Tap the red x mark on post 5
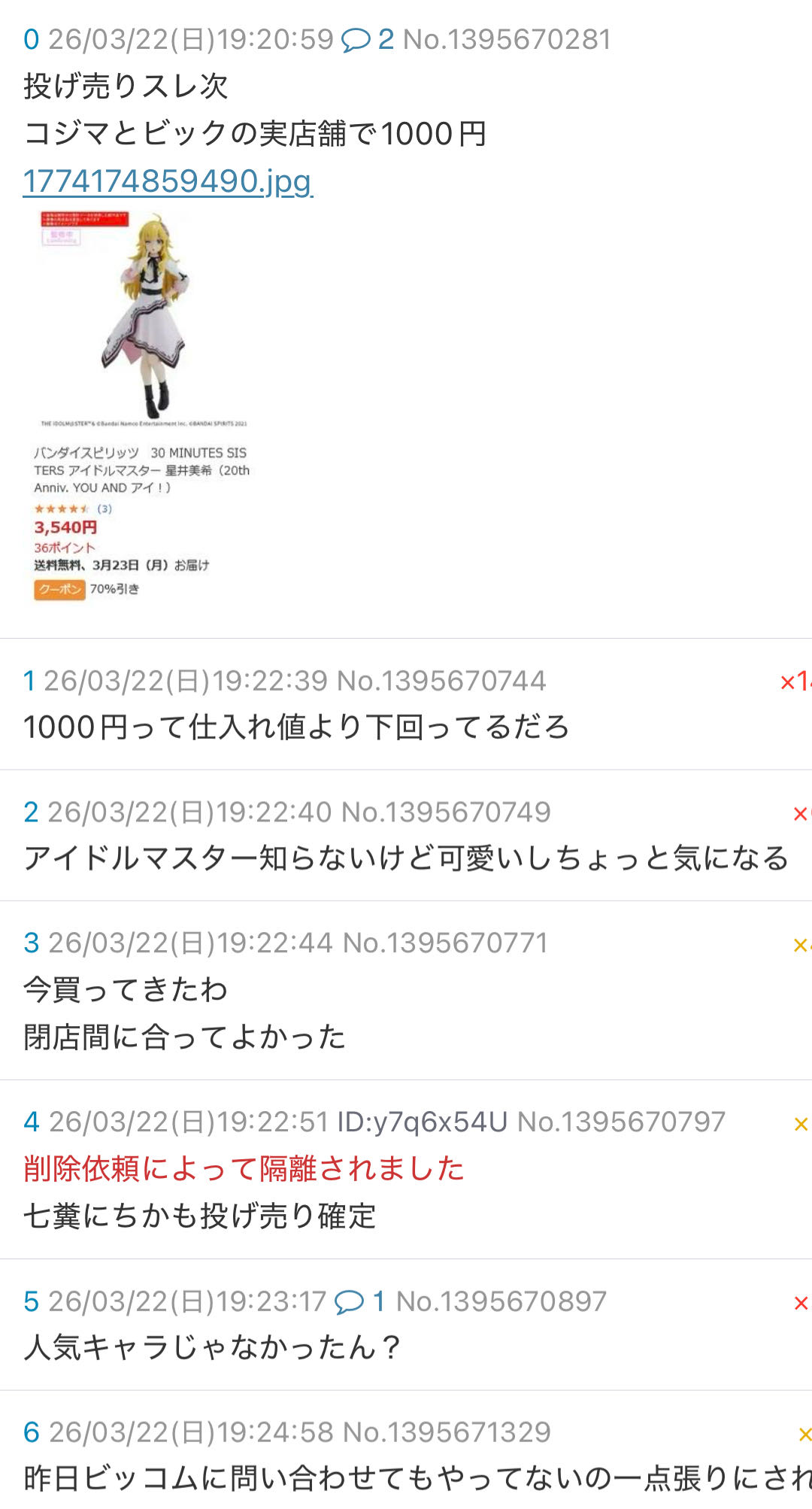 tap(801, 1303)
